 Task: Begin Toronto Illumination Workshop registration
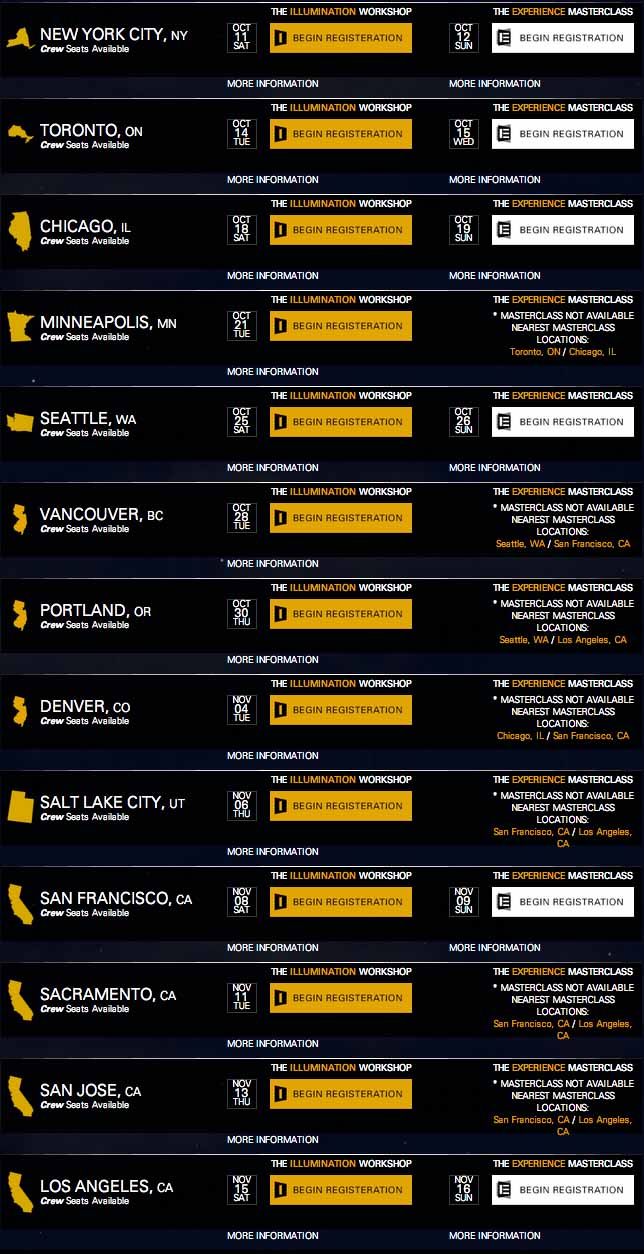[x=341, y=134]
